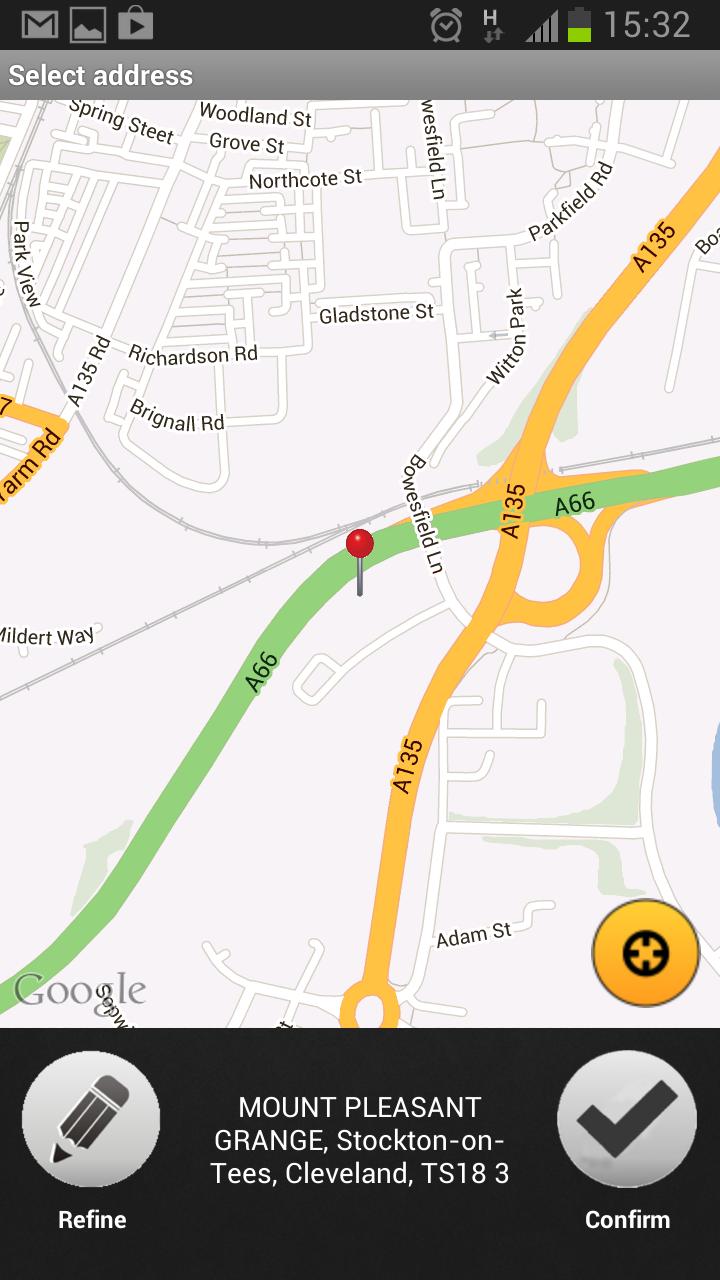720x1280 pixels.
Task: Confirm the selected address
Action: tap(627, 1119)
